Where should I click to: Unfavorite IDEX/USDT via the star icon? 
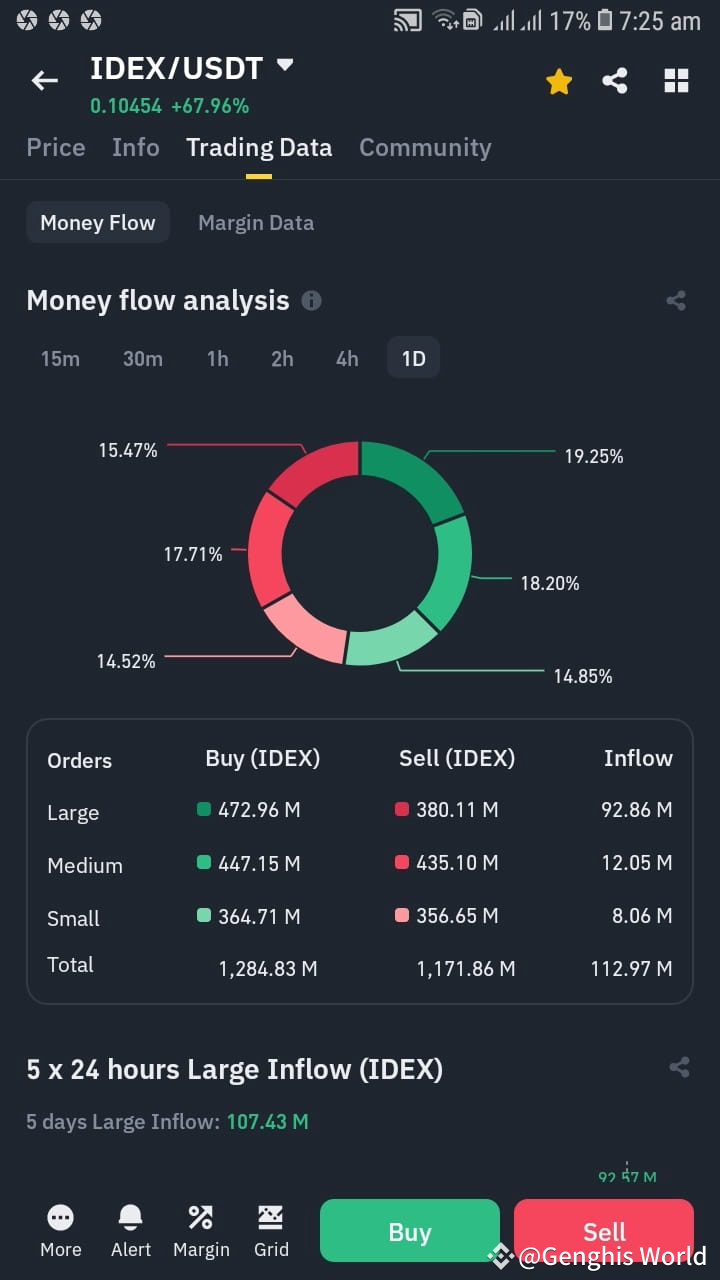(x=558, y=81)
